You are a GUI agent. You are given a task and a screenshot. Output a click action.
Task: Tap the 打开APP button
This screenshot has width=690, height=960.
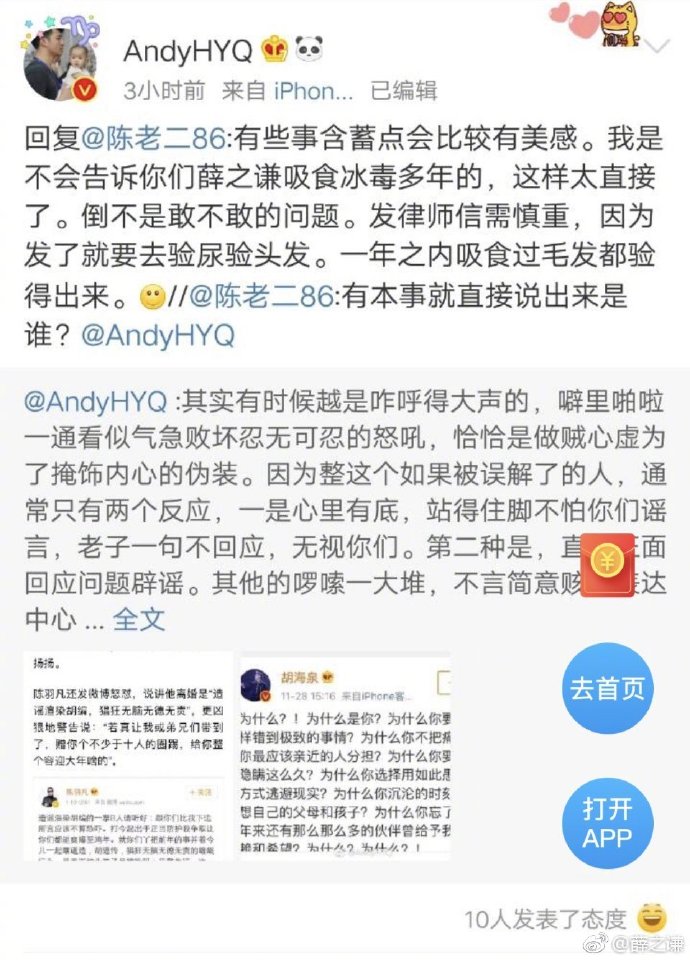click(x=608, y=822)
